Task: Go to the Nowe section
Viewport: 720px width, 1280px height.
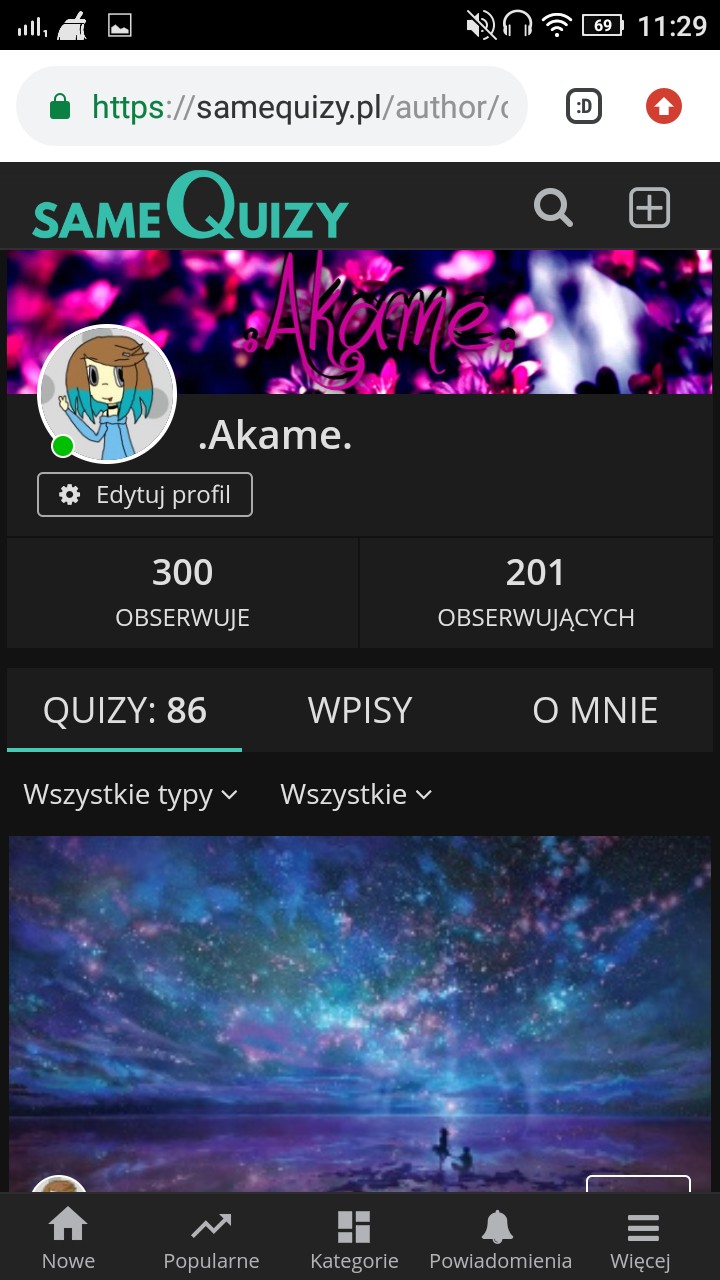Action: (x=68, y=1240)
